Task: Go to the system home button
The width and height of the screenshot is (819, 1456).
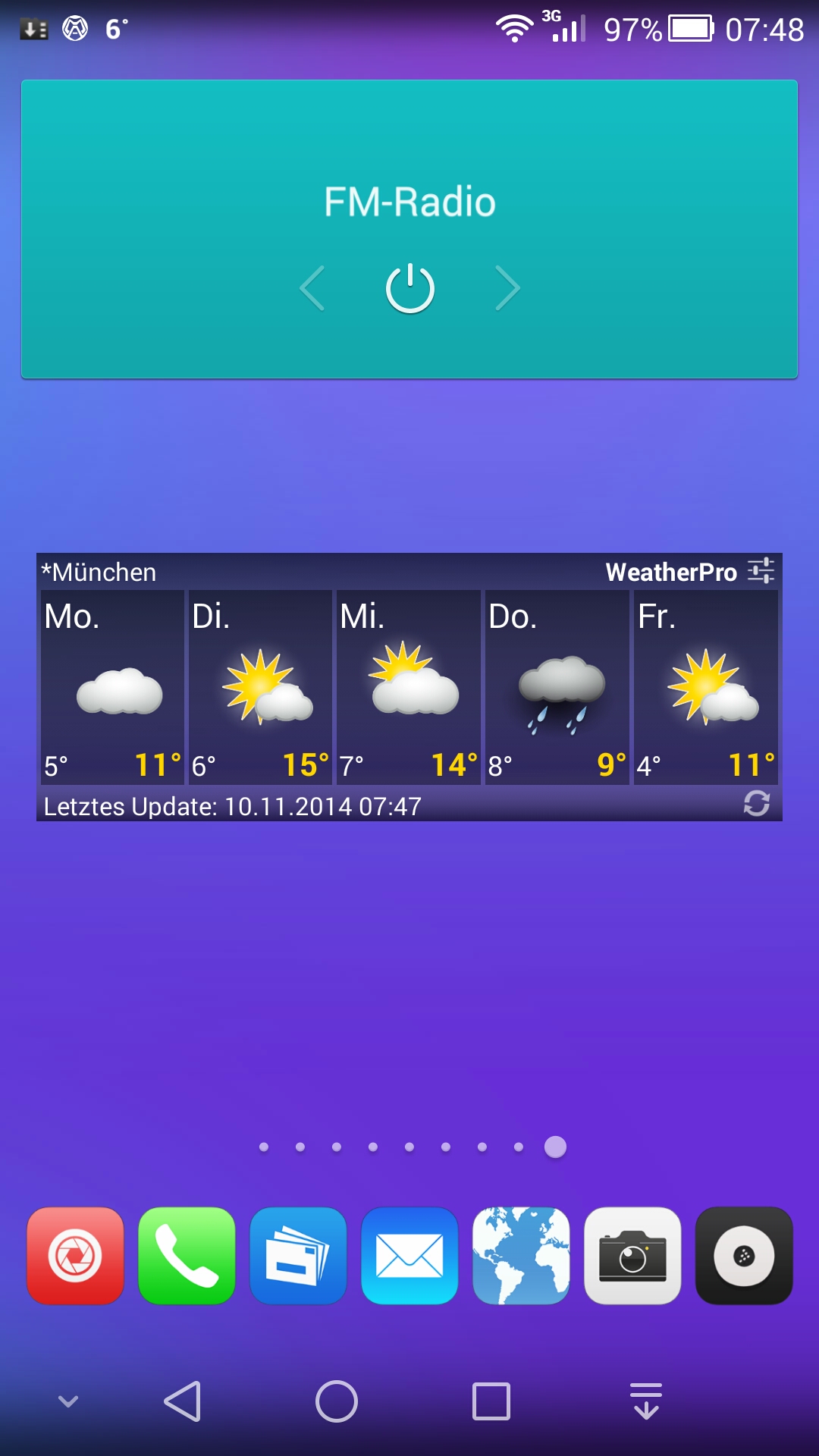Action: pos(337,1401)
